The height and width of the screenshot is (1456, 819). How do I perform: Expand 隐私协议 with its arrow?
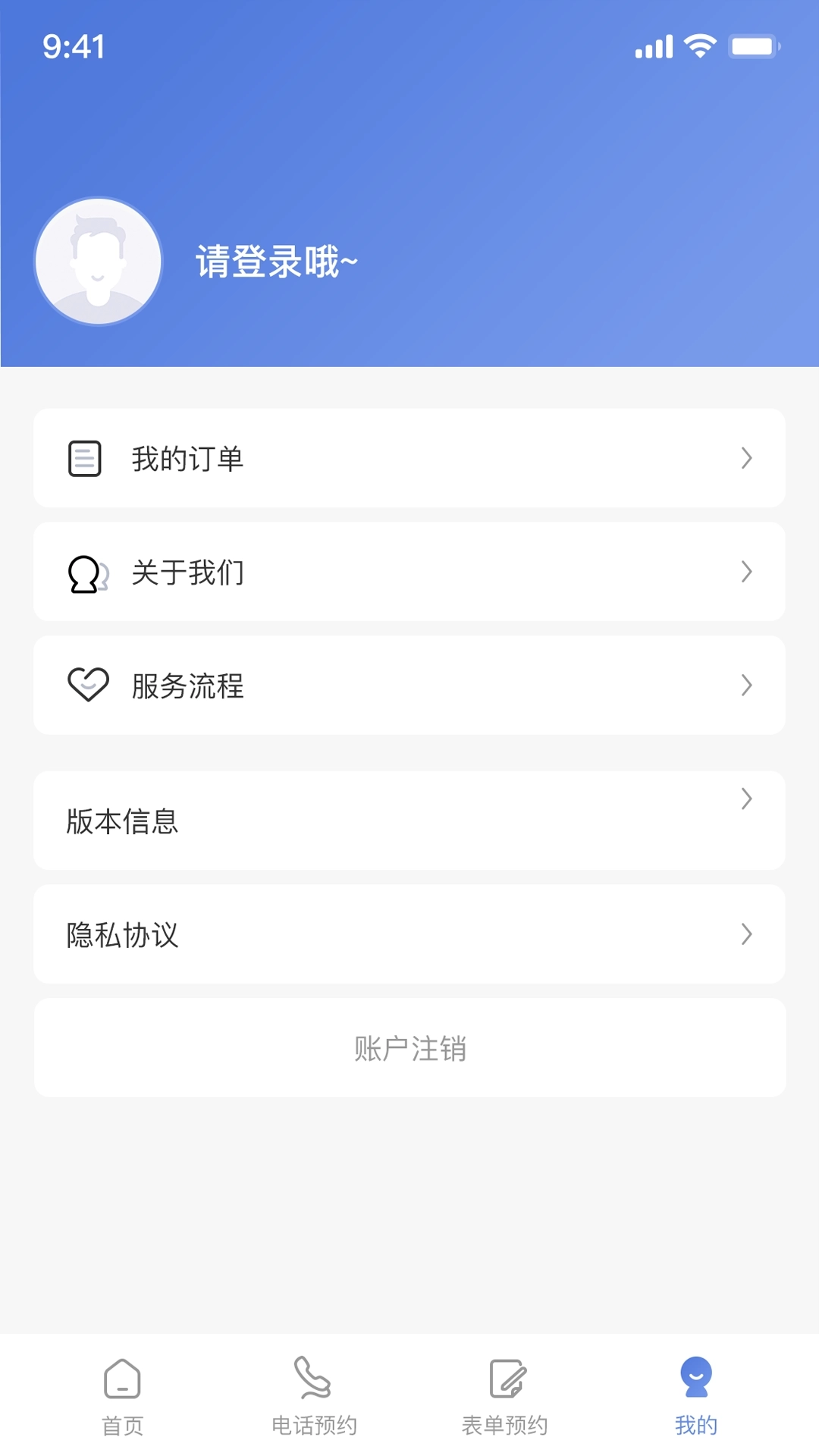click(x=748, y=934)
